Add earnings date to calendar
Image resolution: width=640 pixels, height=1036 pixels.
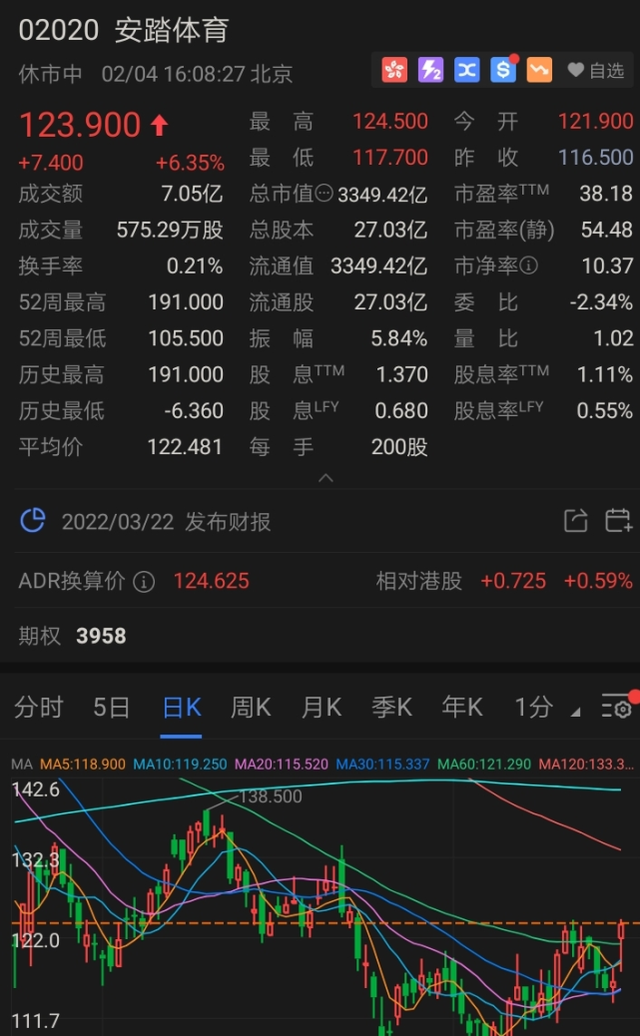(x=619, y=521)
